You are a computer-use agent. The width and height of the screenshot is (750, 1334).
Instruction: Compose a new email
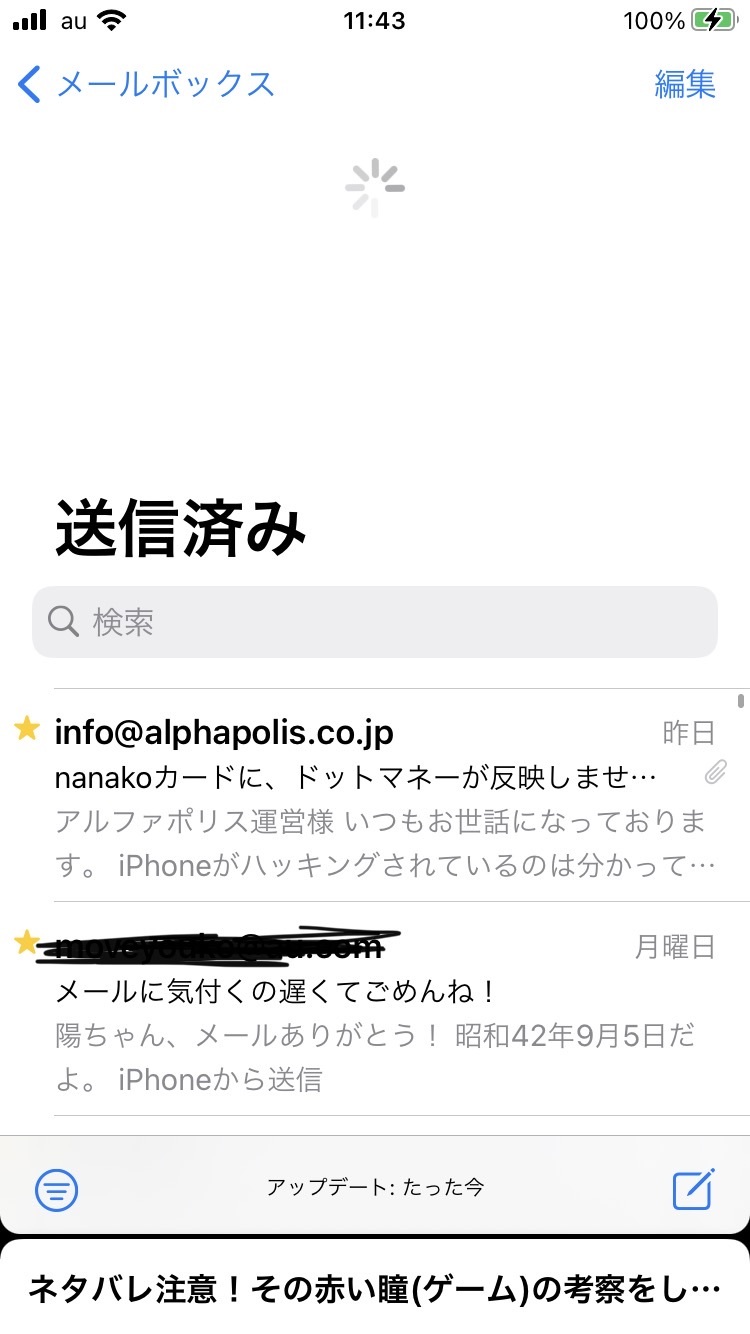pyautogui.click(x=693, y=1189)
